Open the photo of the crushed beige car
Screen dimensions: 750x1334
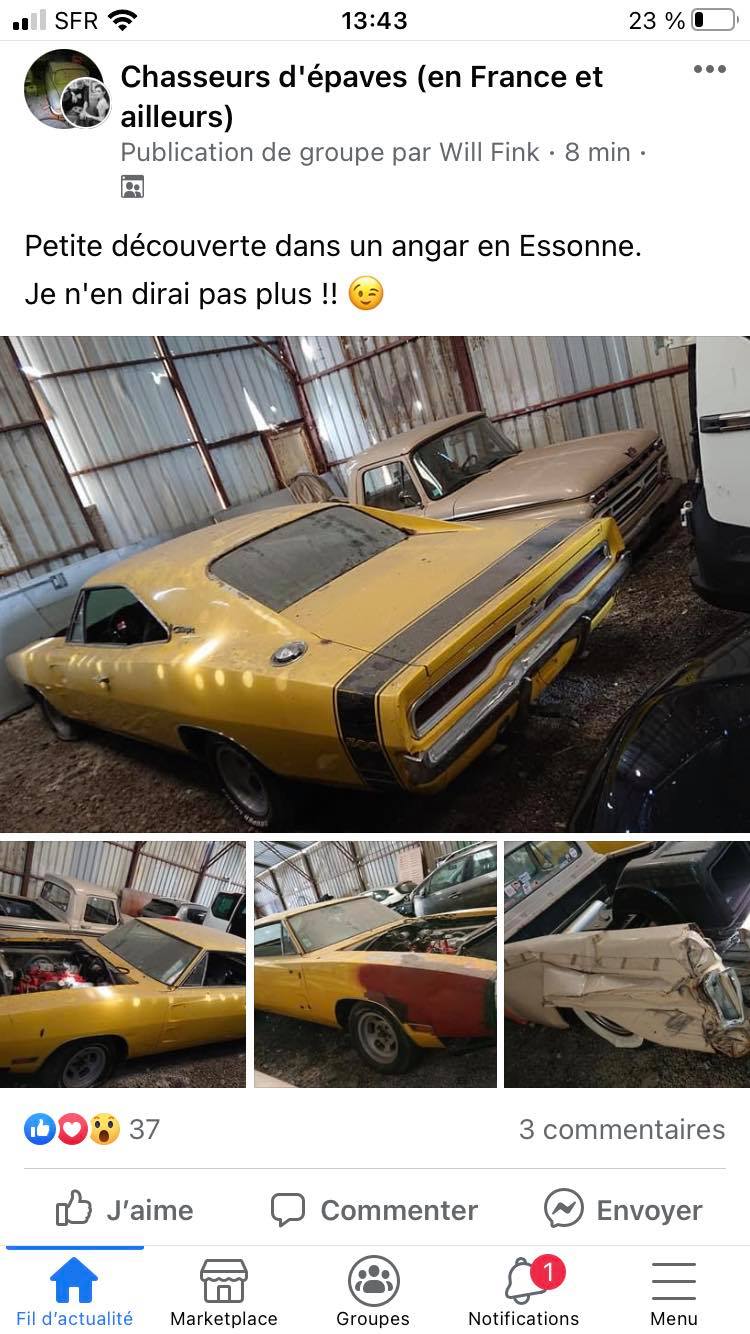point(627,964)
